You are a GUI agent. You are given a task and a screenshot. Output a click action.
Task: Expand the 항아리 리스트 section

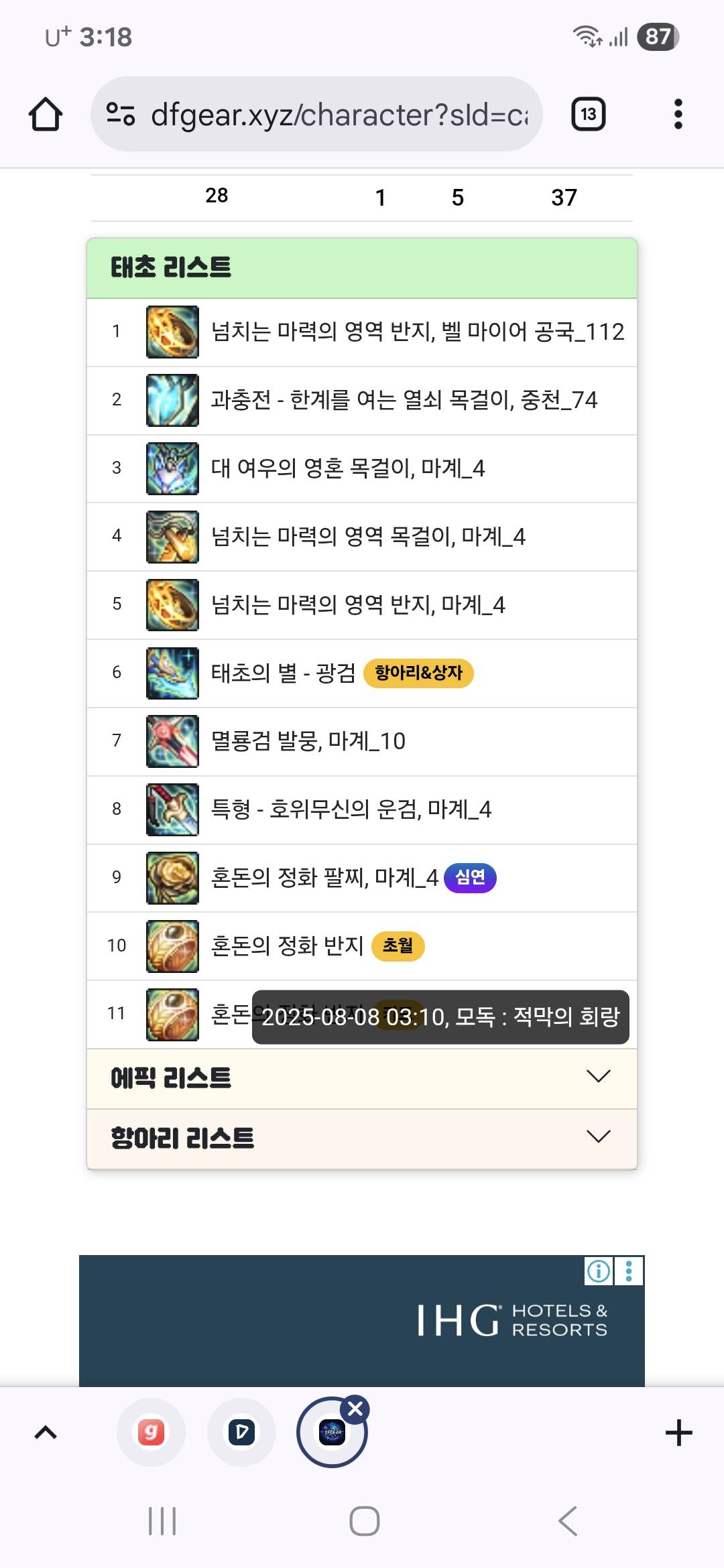pos(362,1138)
